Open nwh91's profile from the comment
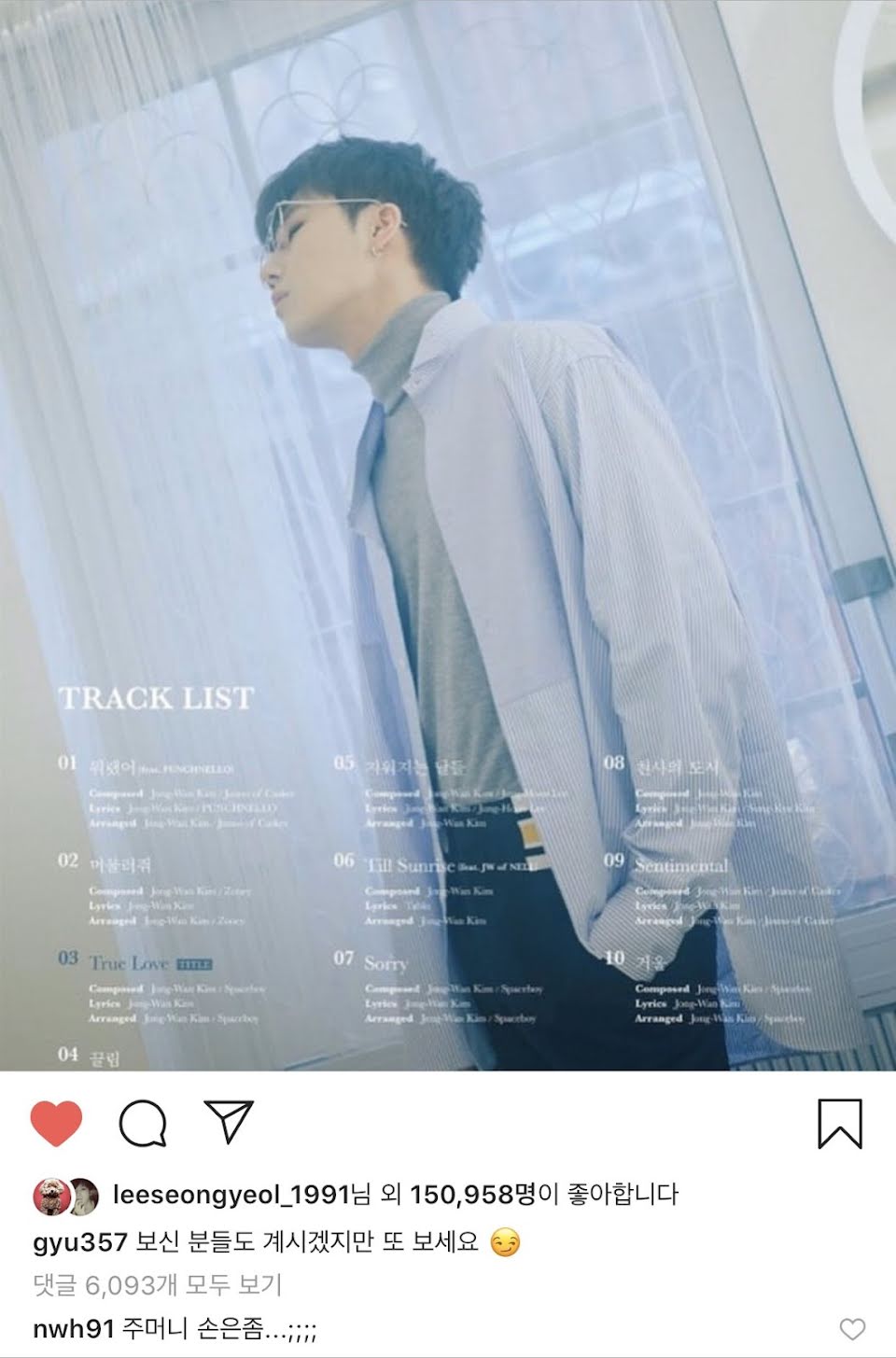Viewport: 896px width, 1358px height. point(72,1328)
